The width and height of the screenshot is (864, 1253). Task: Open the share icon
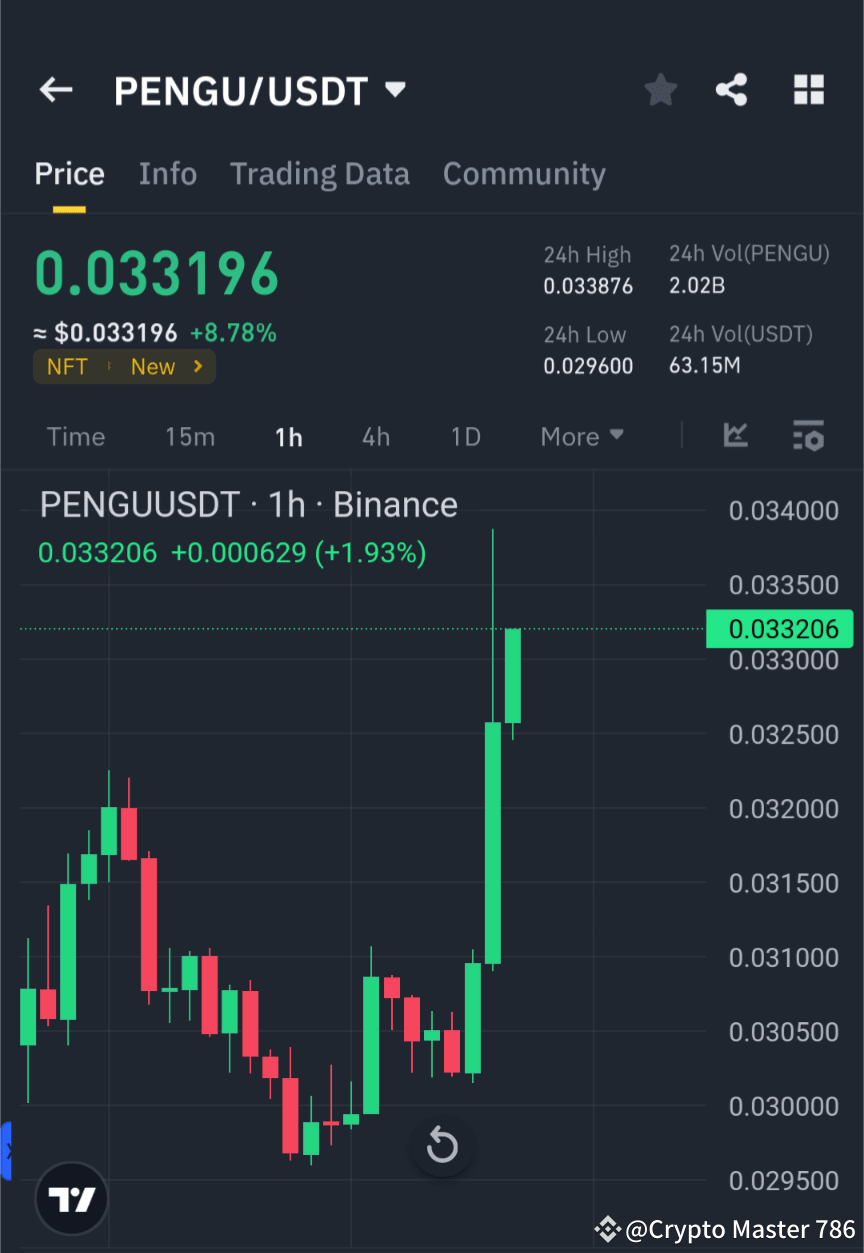pyautogui.click(x=731, y=89)
